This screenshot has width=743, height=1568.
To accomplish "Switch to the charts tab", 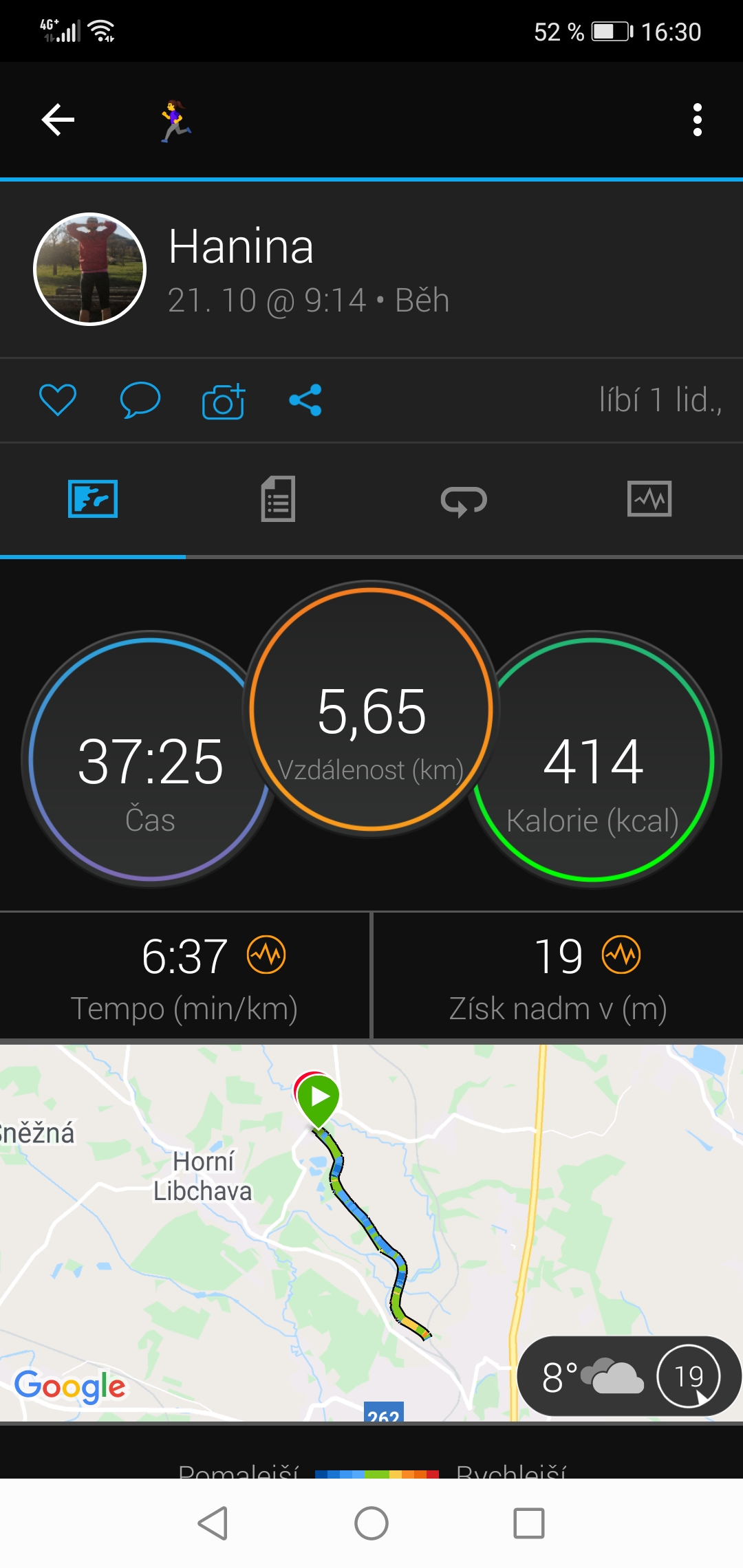I will click(x=649, y=499).
